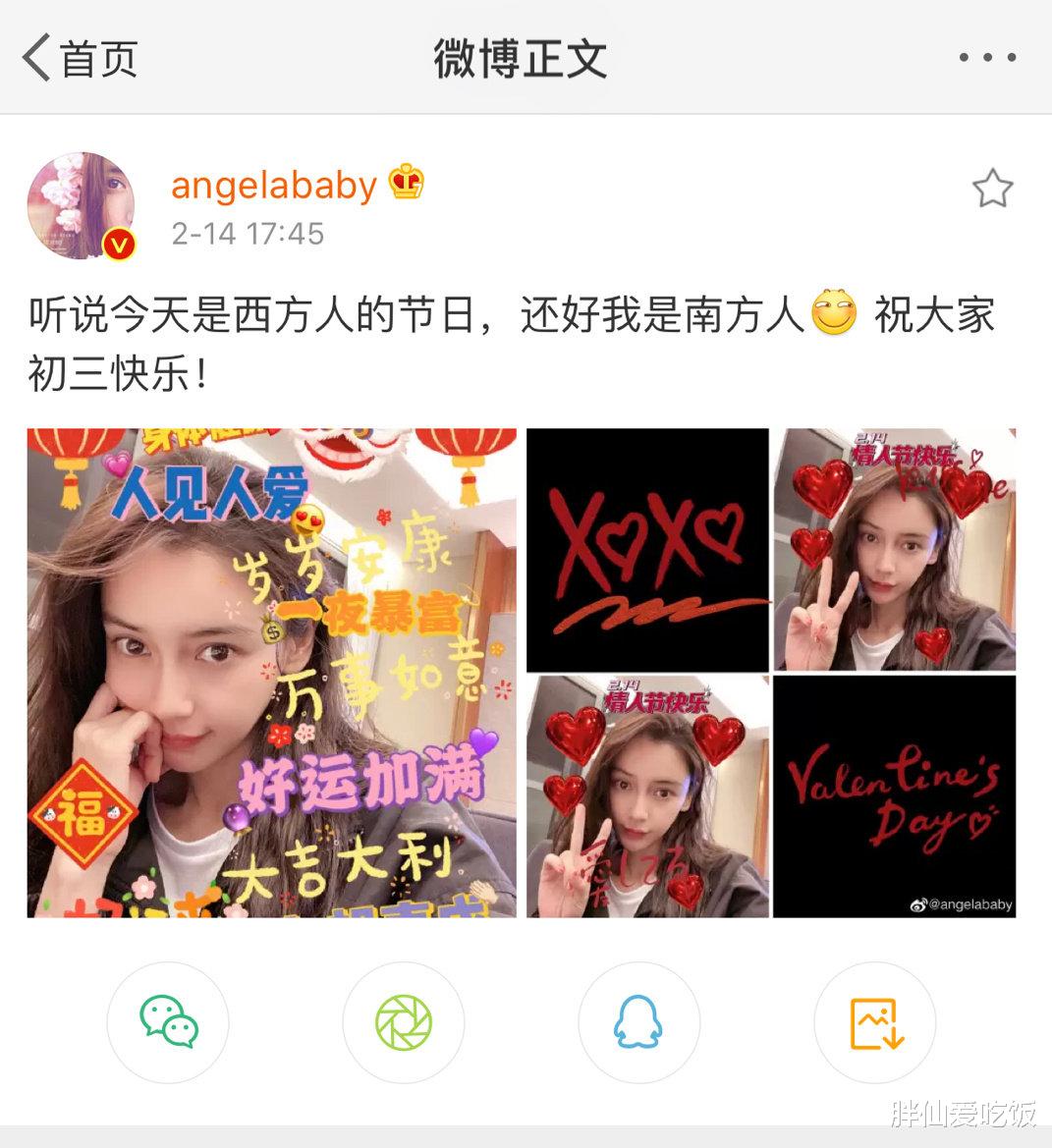
Task: Open angelababy's profile by clicking her username
Action: tap(273, 185)
